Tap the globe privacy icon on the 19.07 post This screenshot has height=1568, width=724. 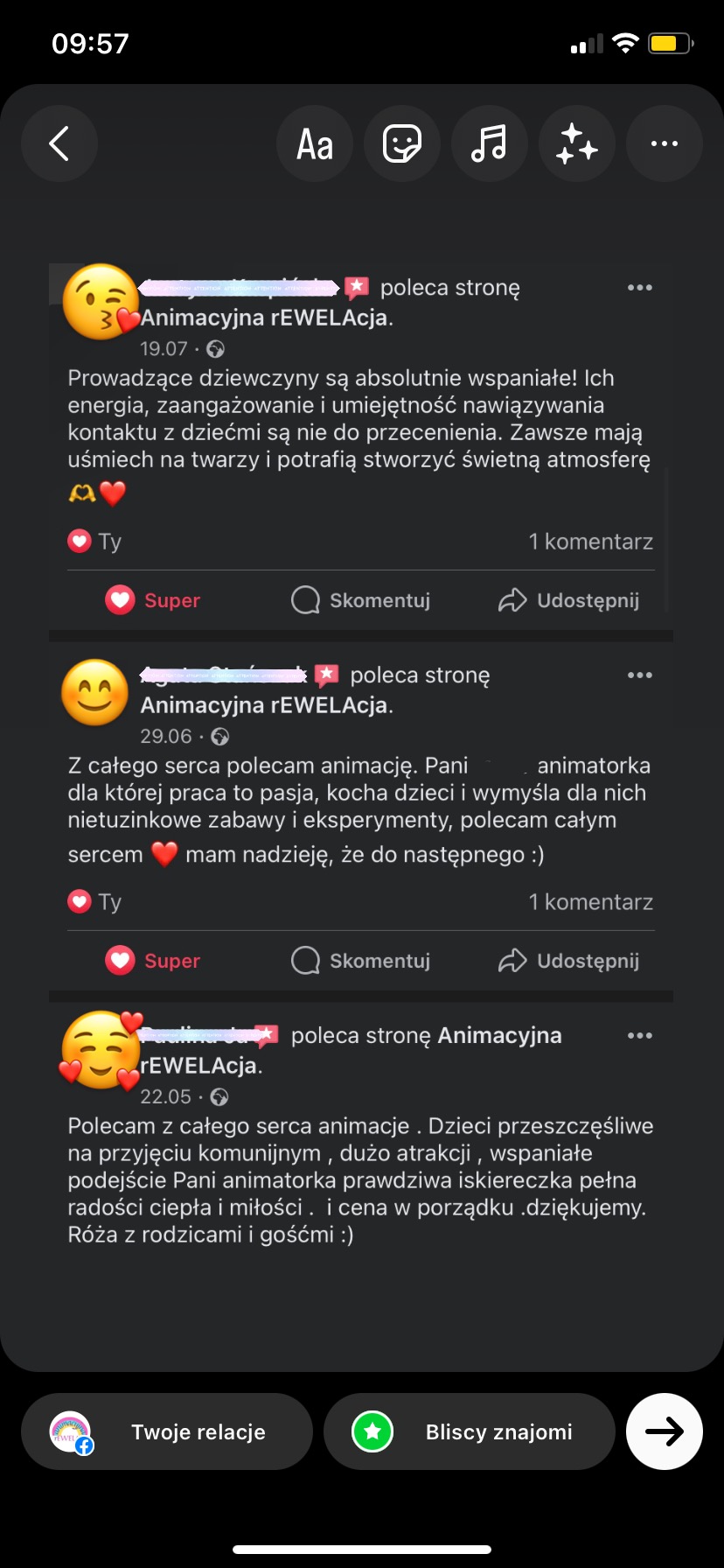(x=216, y=348)
